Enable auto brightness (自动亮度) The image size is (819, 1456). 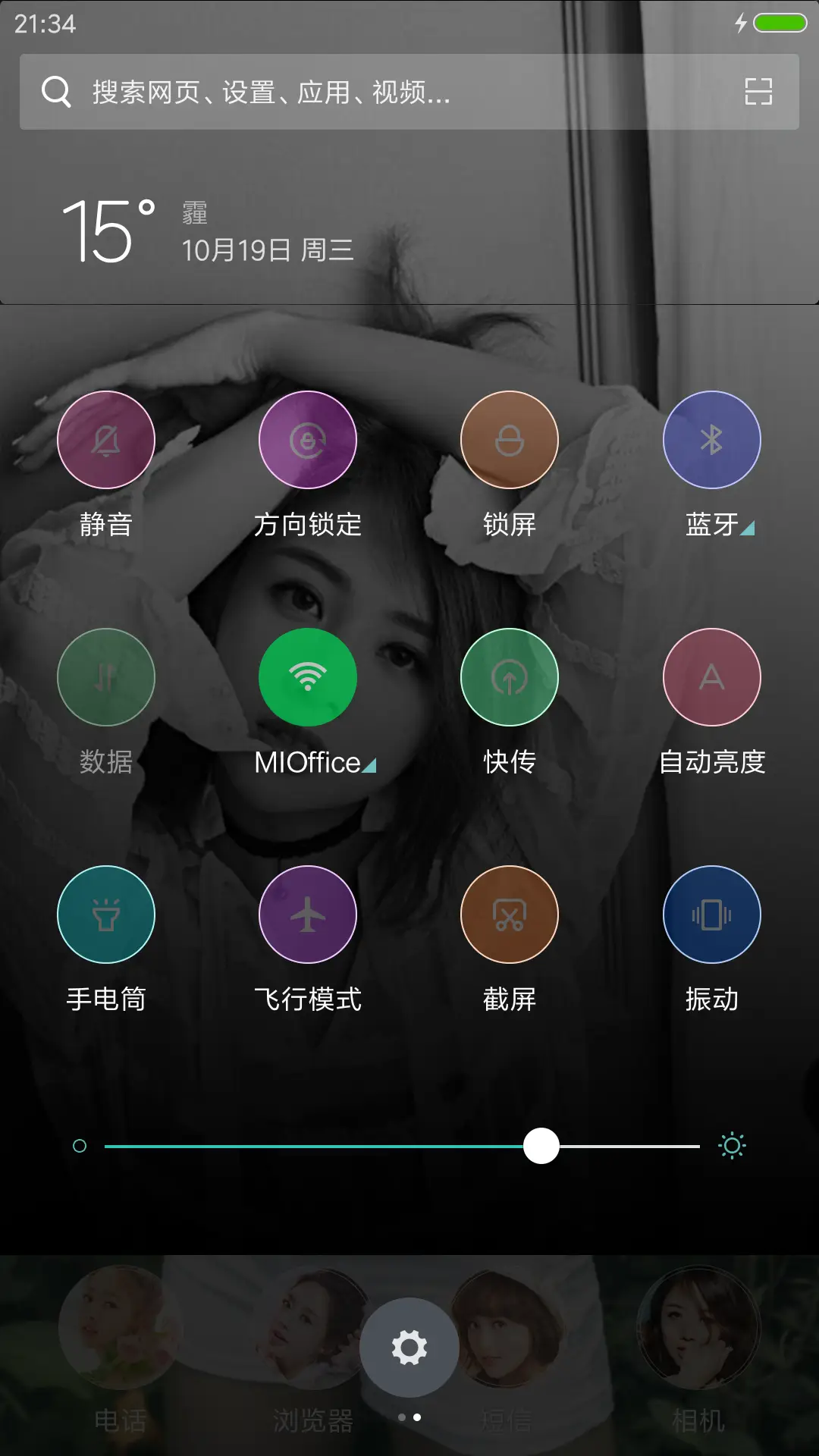point(712,677)
